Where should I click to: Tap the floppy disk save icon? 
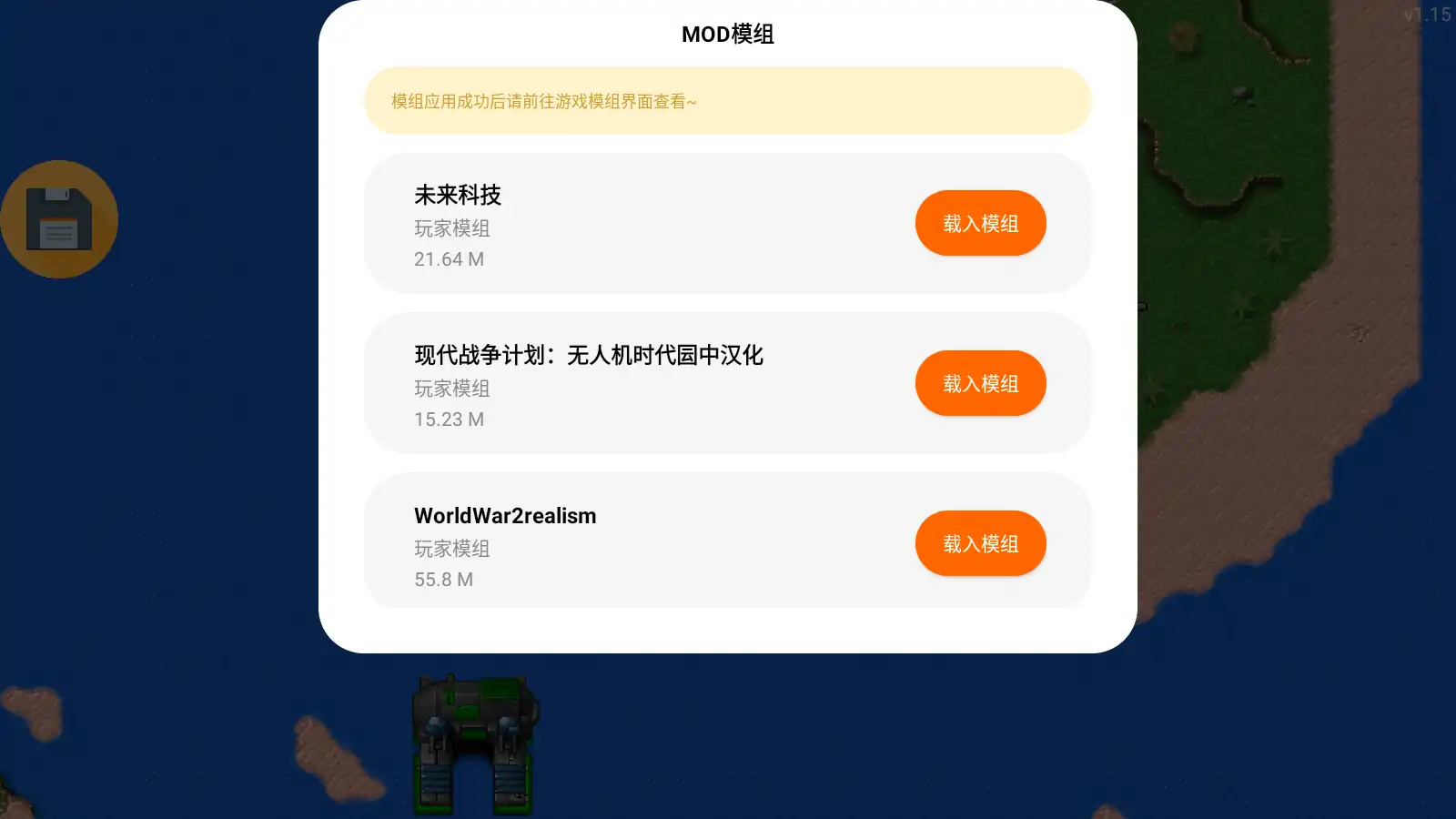pyautogui.click(x=59, y=219)
